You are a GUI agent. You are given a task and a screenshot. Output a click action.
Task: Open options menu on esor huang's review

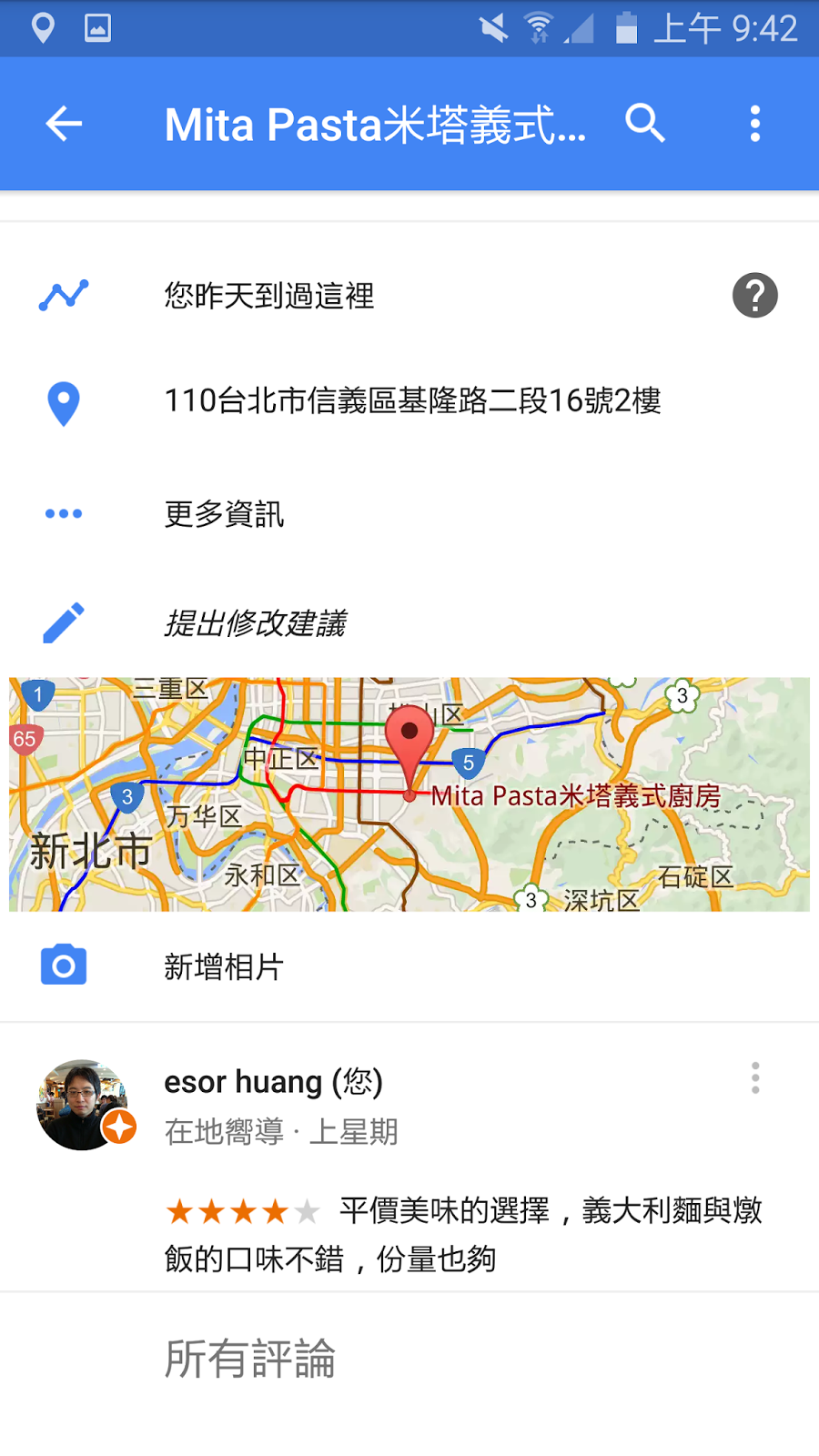[x=755, y=1078]
